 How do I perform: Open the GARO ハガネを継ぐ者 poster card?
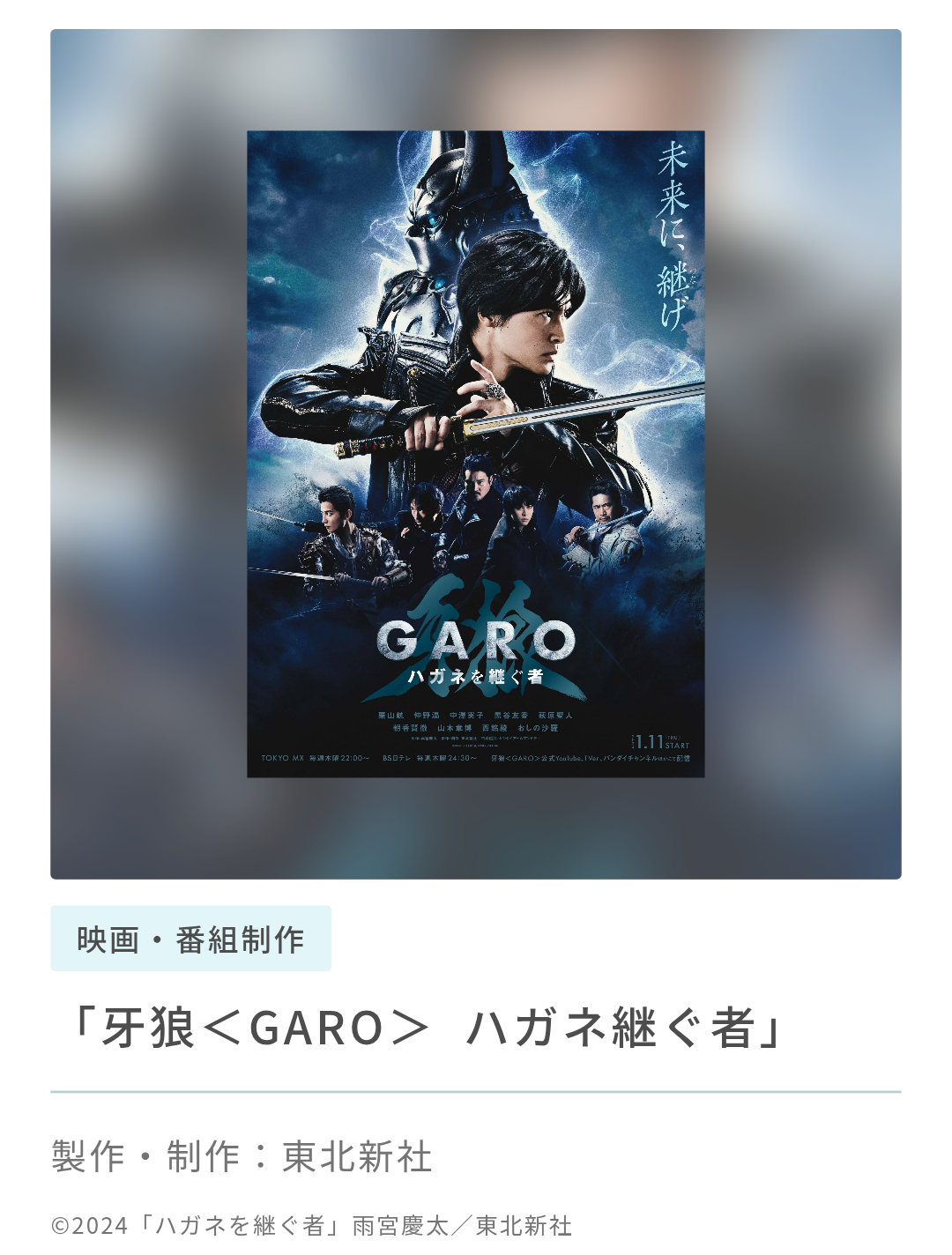476,454
